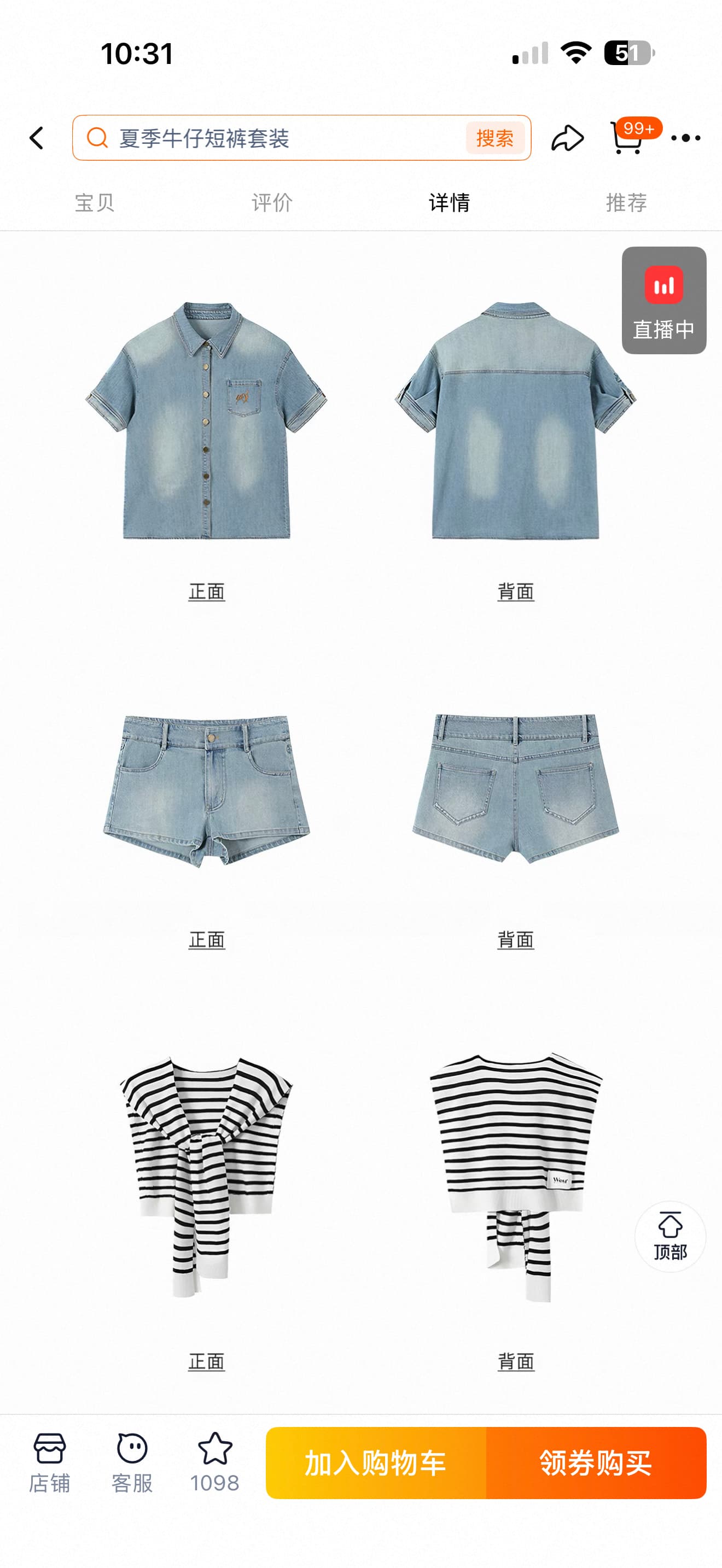Favorite the item with the star

pyautogui.click(x=215, y=1462)
